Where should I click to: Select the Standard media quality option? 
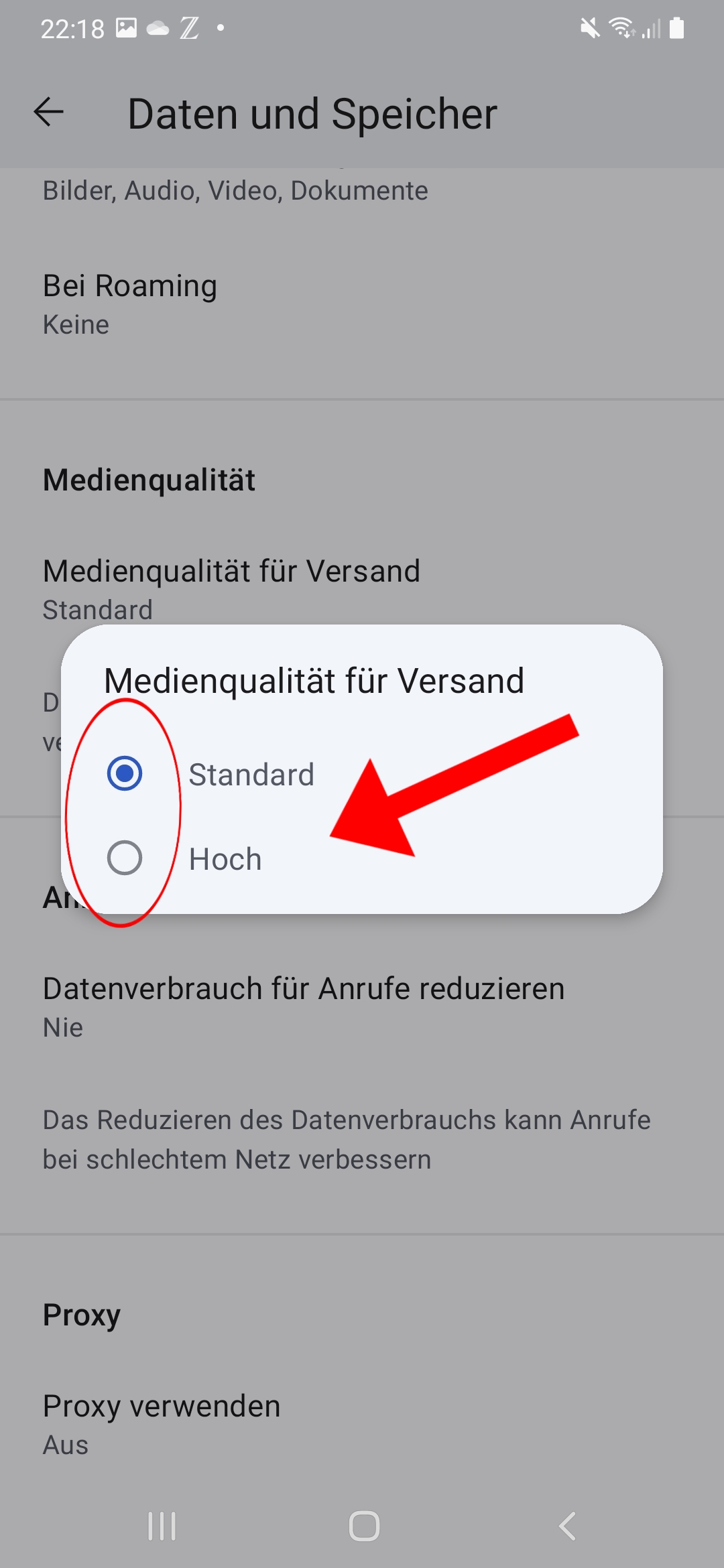[x=362, y=774]
